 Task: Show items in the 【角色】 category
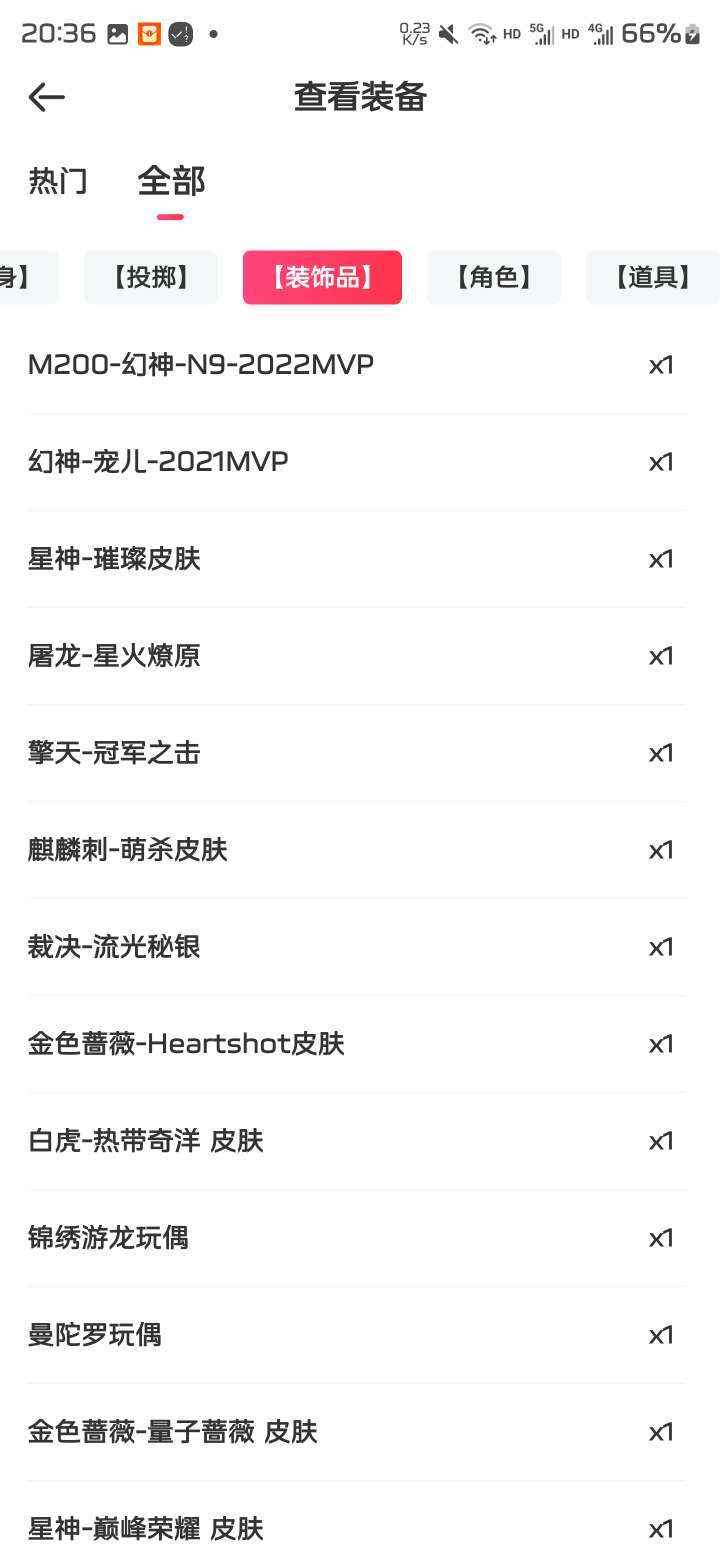[x=494, y=277]
